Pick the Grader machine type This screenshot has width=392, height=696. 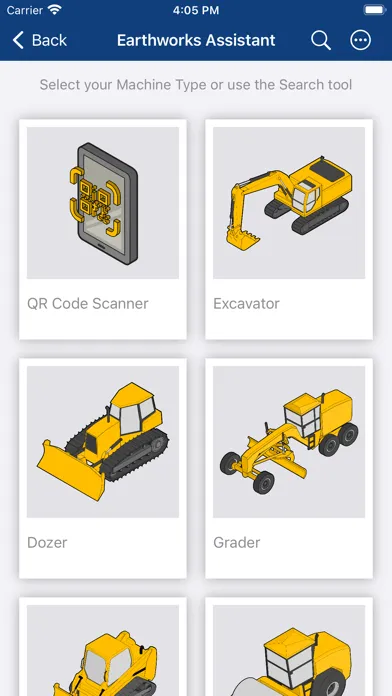pyautogui.click(x=289, y=468)
